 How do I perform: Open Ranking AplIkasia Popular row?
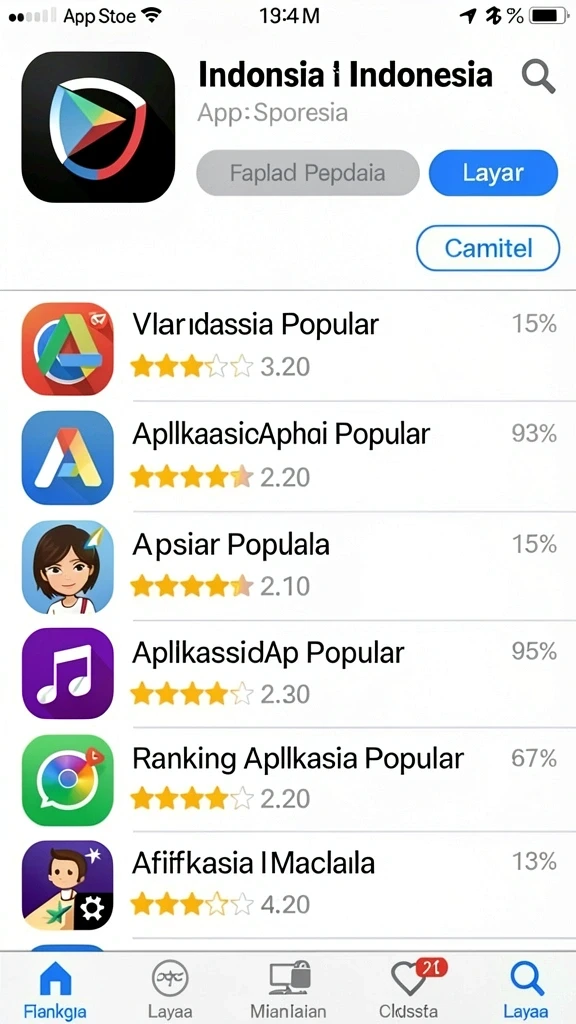[x=288, y=780]
